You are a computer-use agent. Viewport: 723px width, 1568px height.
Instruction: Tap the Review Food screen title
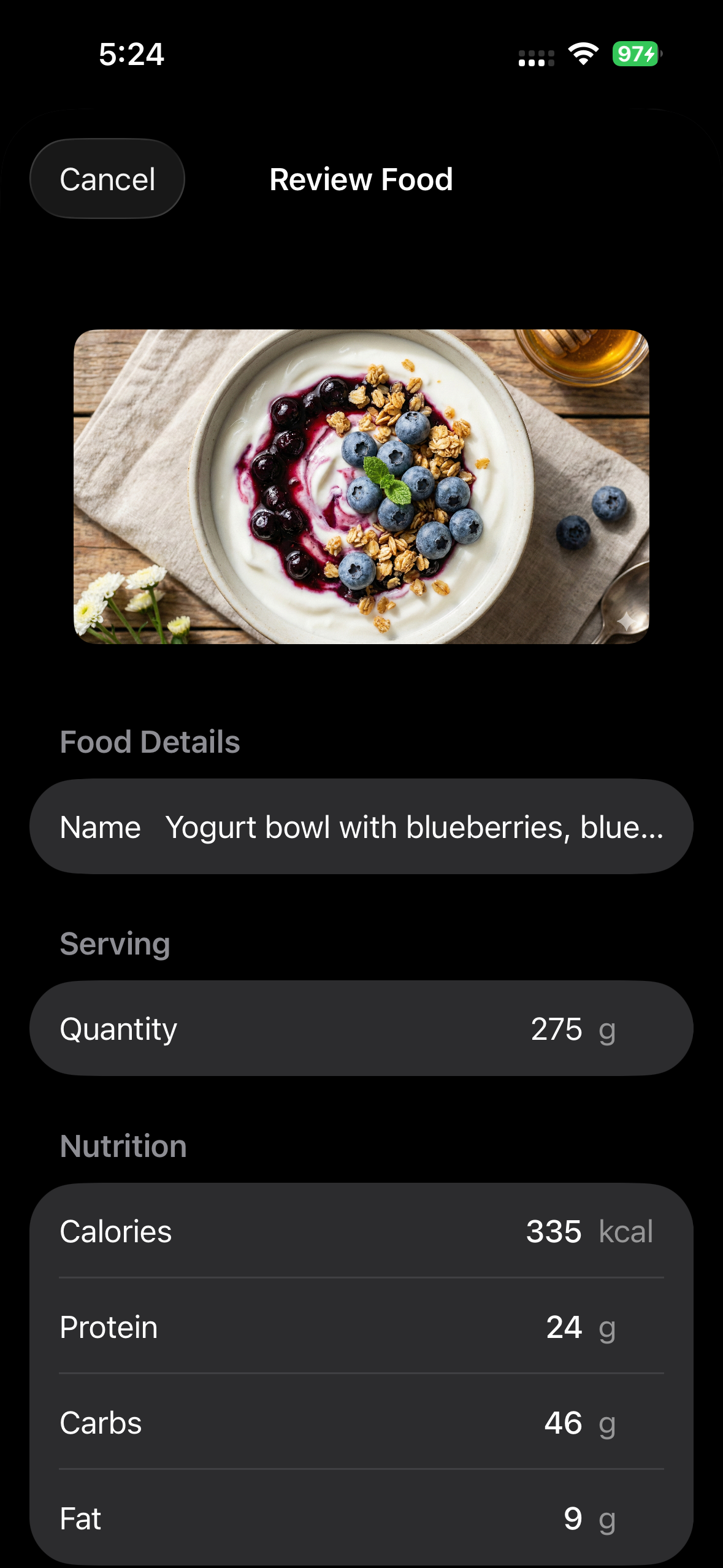[x=361, y=179]
